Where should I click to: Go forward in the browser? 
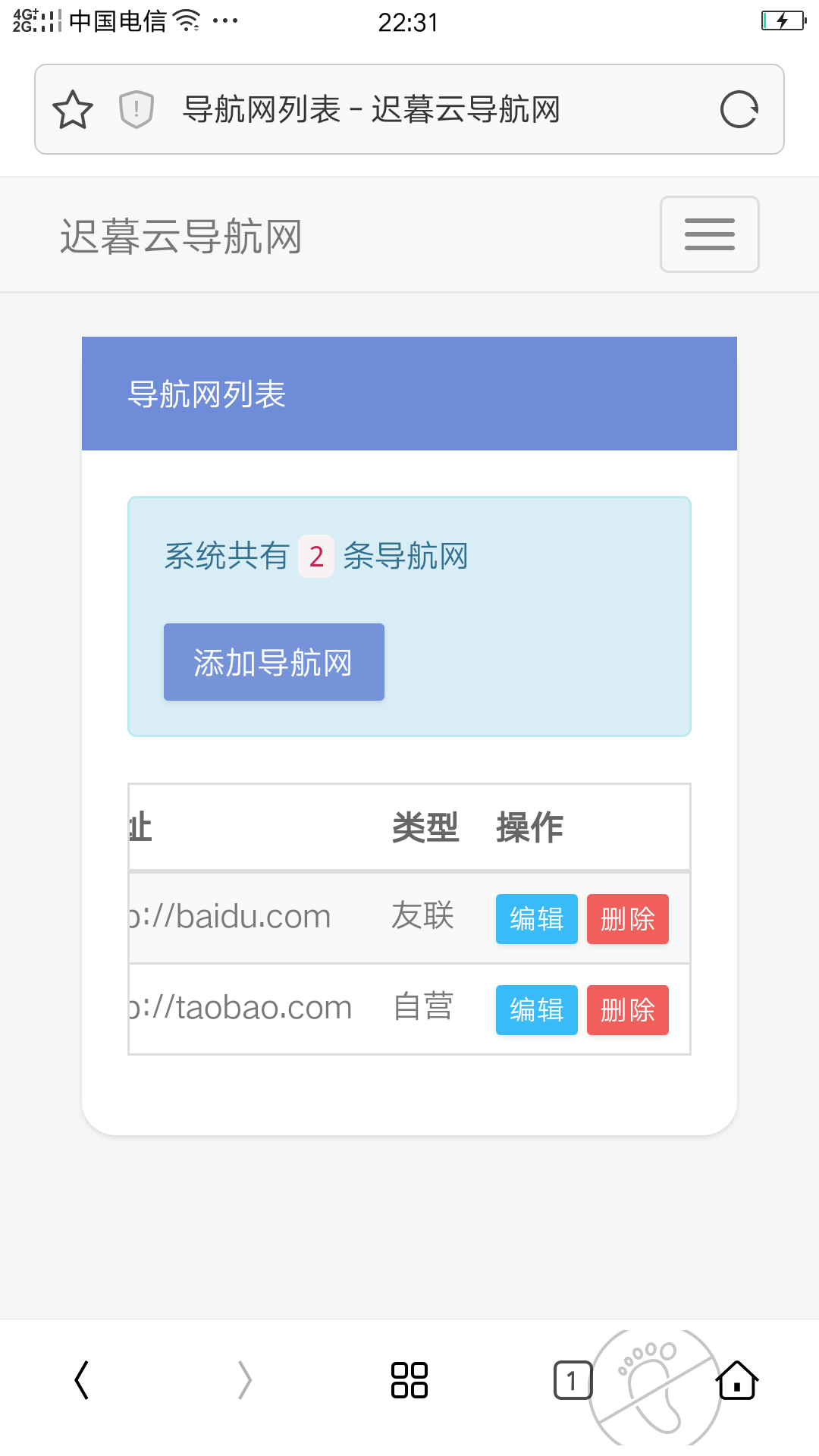pyautogui.click(x=245, y=1380)
